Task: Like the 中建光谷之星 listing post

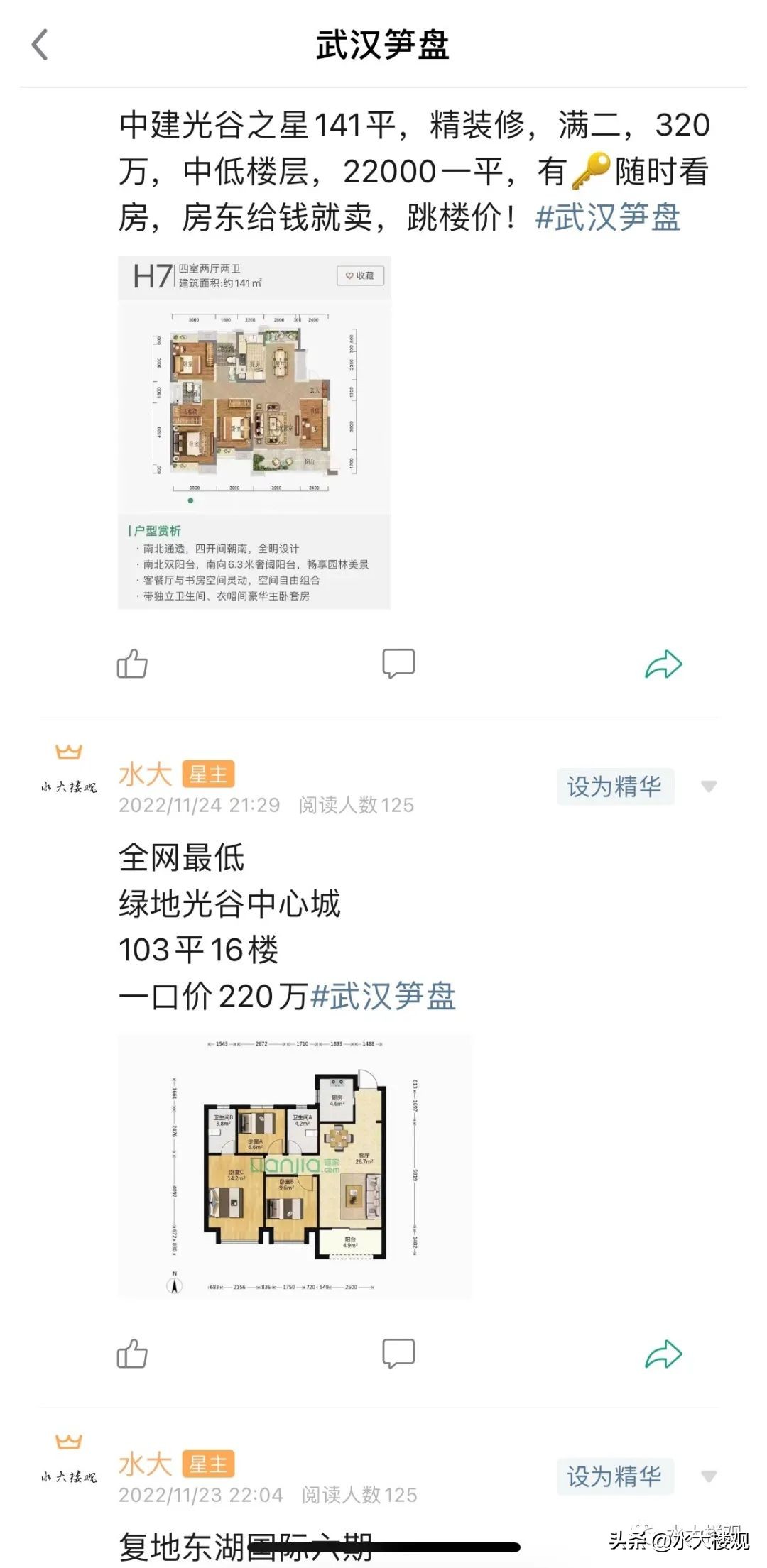Action: 131,664
